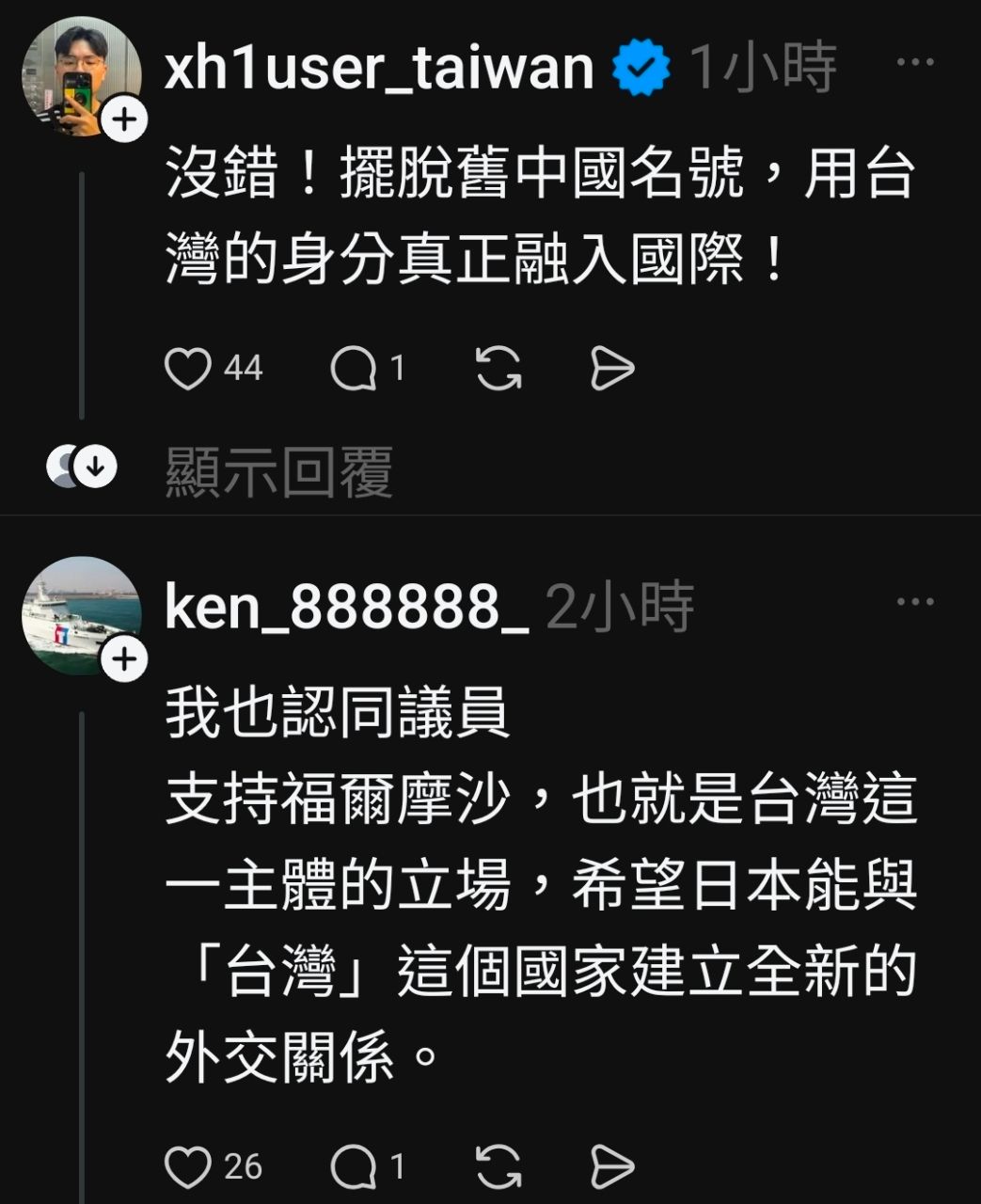The width and height of the screenshot is (981, 1204).
Task: Open xh1user_taiwan's profile
Action: (378, 68)
